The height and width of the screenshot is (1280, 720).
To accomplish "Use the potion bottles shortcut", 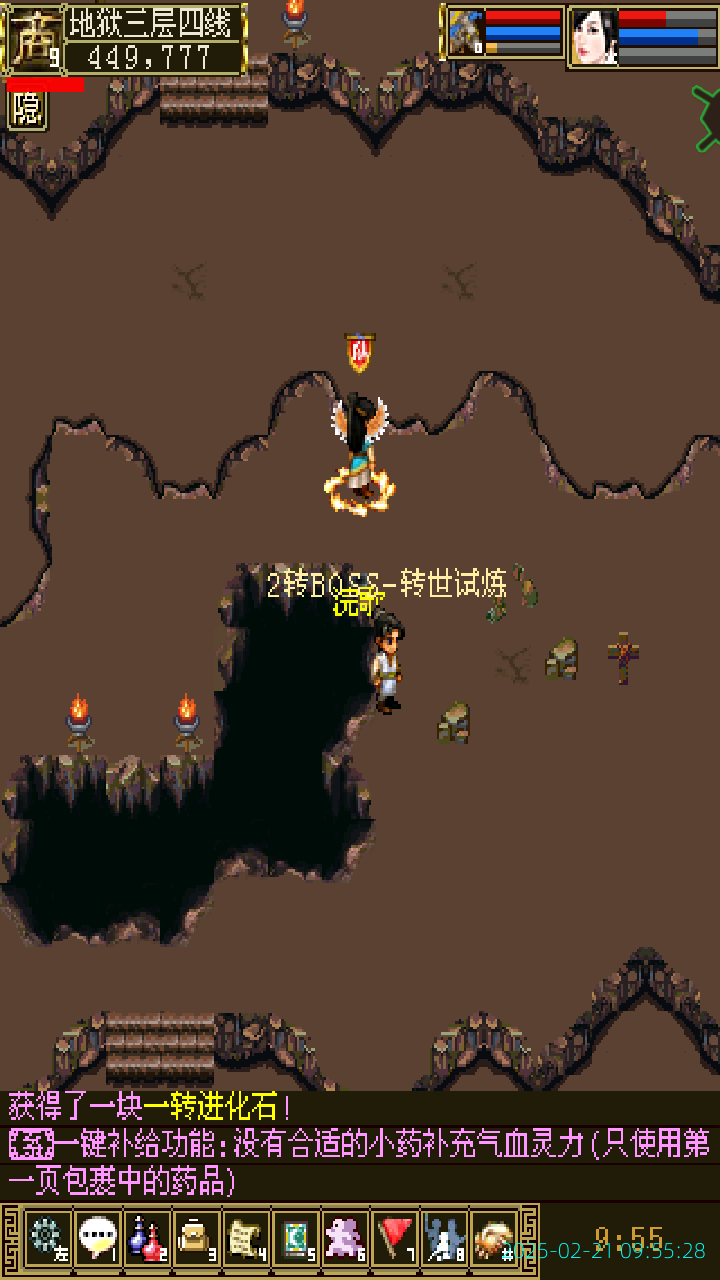I will (x=147, y=1238).
